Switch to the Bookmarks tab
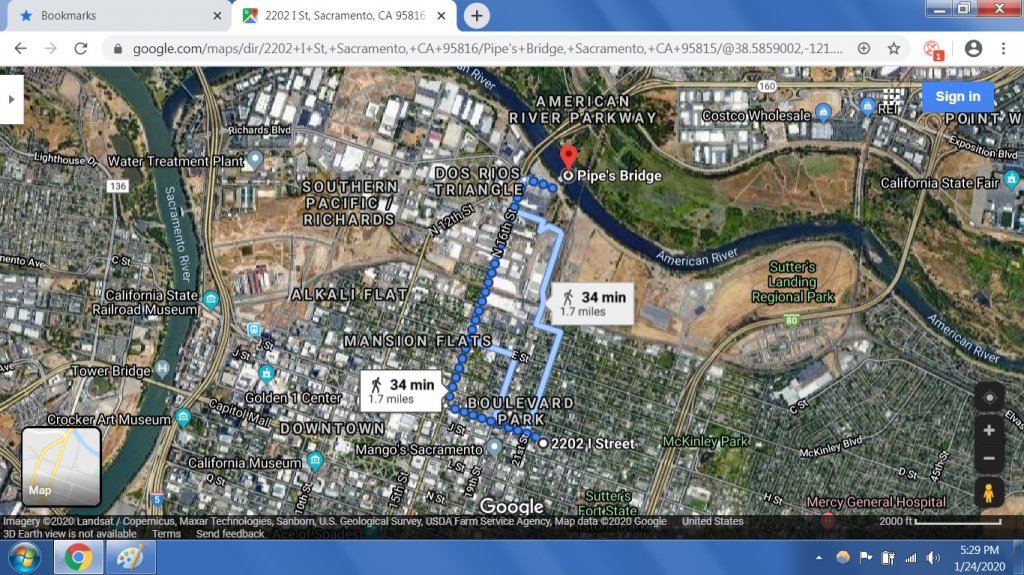The width and height of the screenshot is (1024, 575). pos(118,16)
